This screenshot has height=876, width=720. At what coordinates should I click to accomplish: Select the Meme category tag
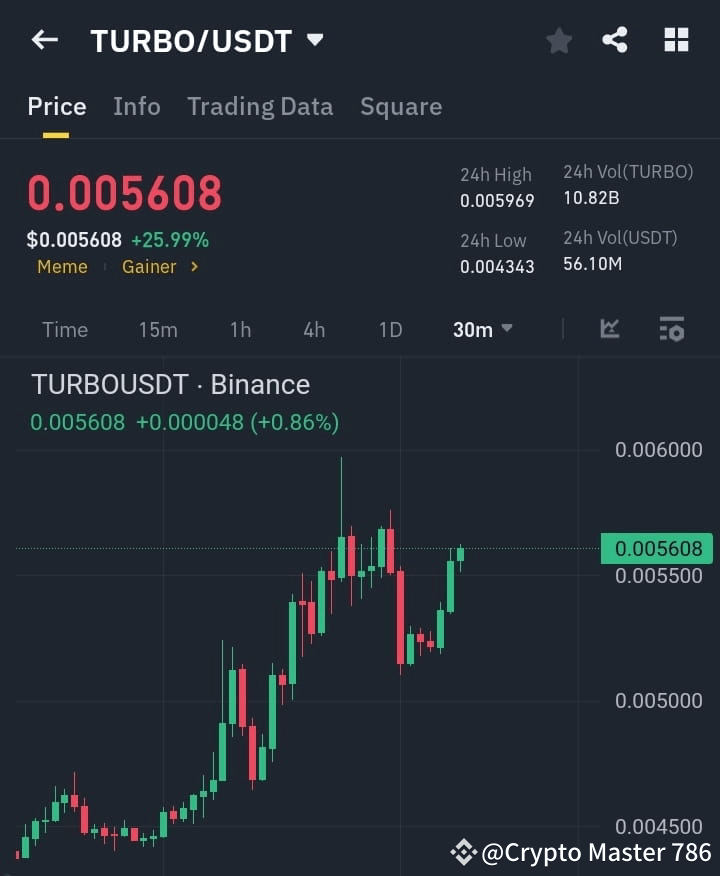[x=62, y=267]
